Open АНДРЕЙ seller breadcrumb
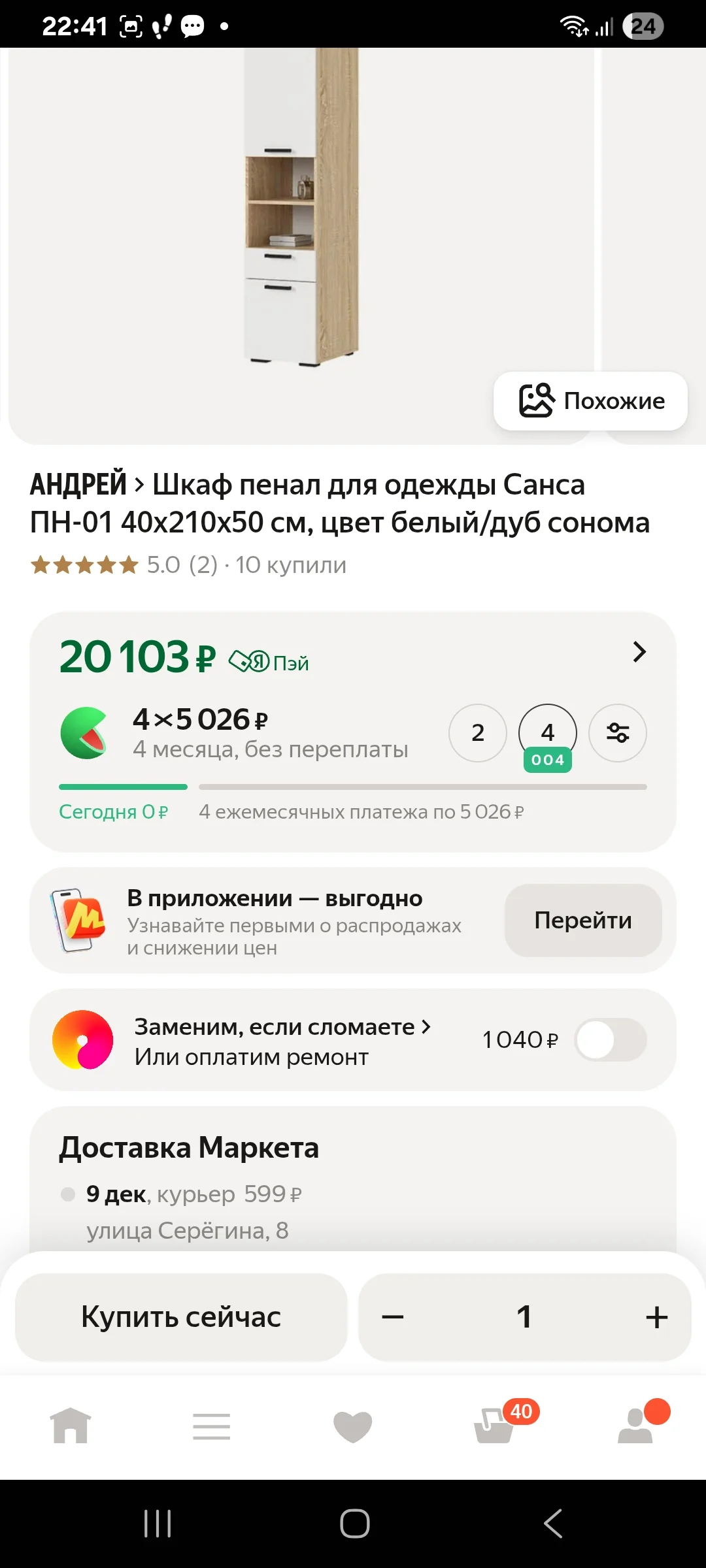This screenshot has height=1568, width=706. point(78,485)
